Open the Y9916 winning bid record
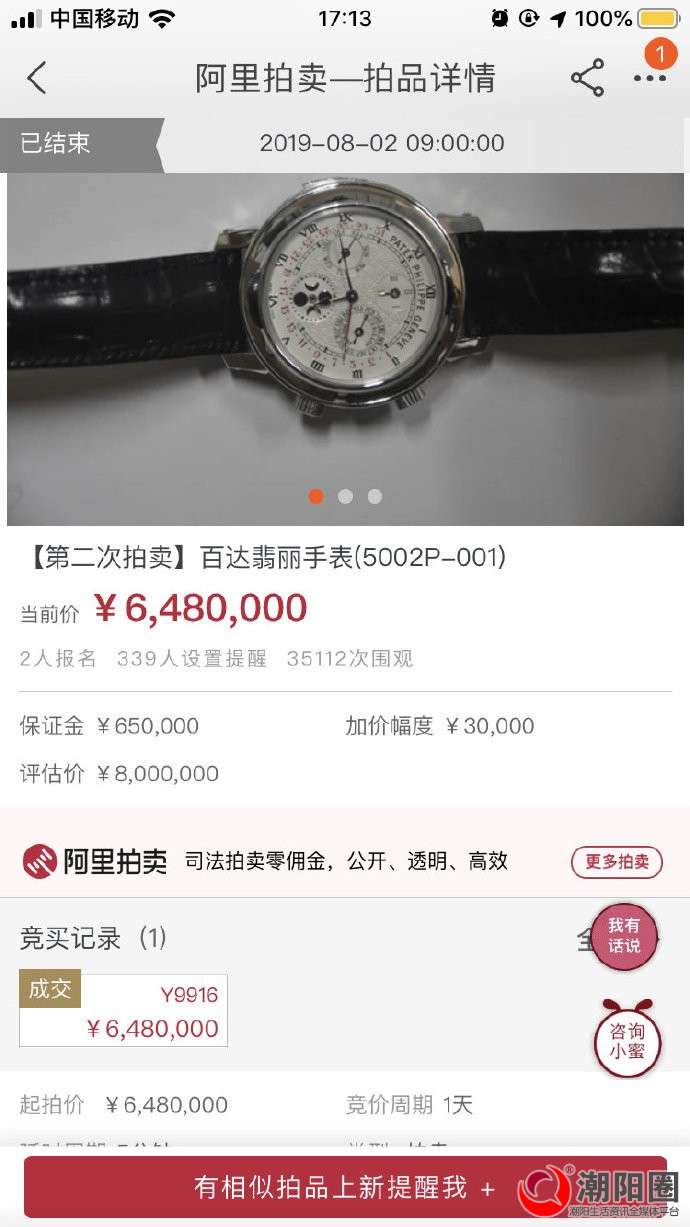 click(124, 1010)
